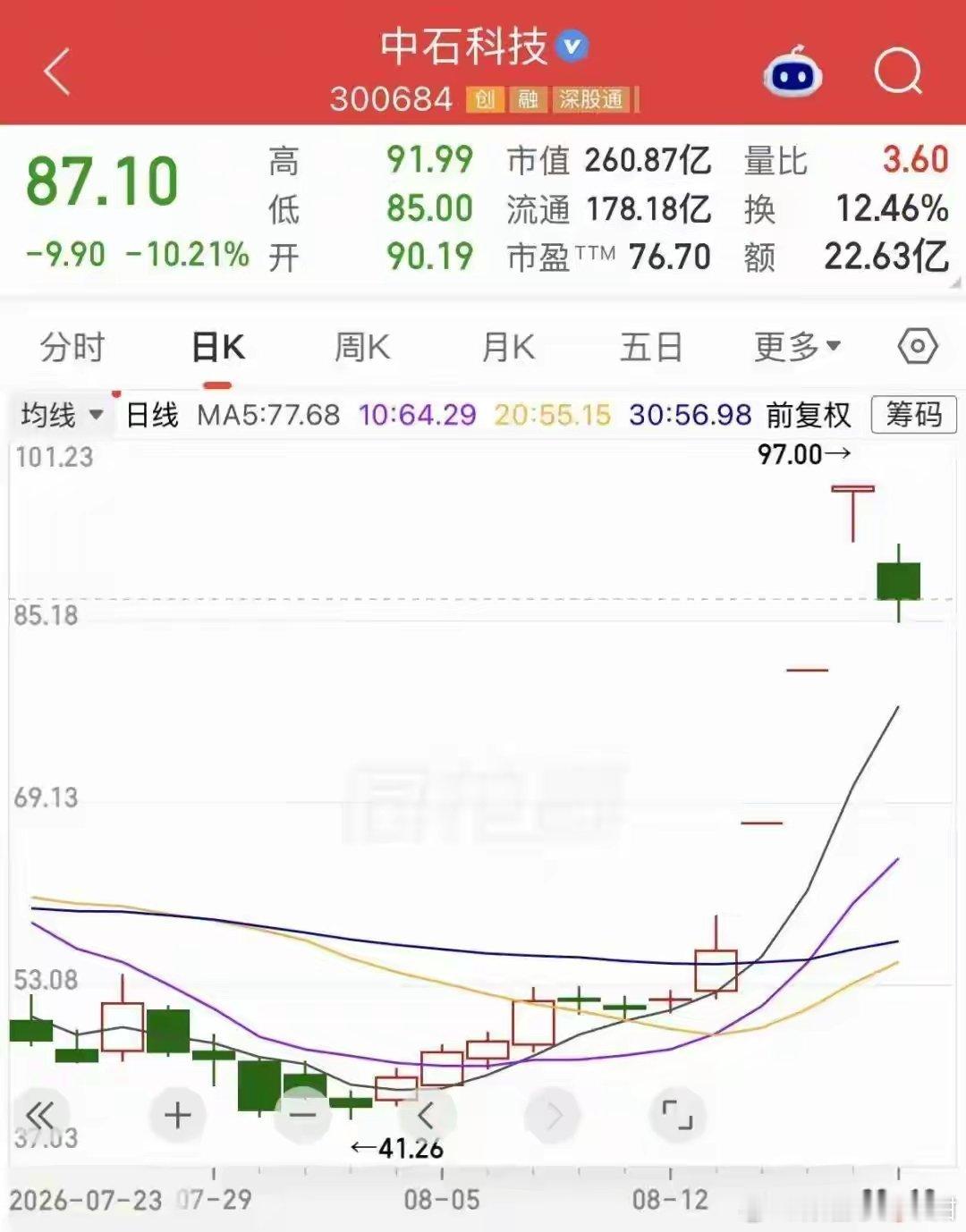Tap the 前复权 adjustment option
Image resolution: width=966 pixels, height=1232 pixels.
809,415
